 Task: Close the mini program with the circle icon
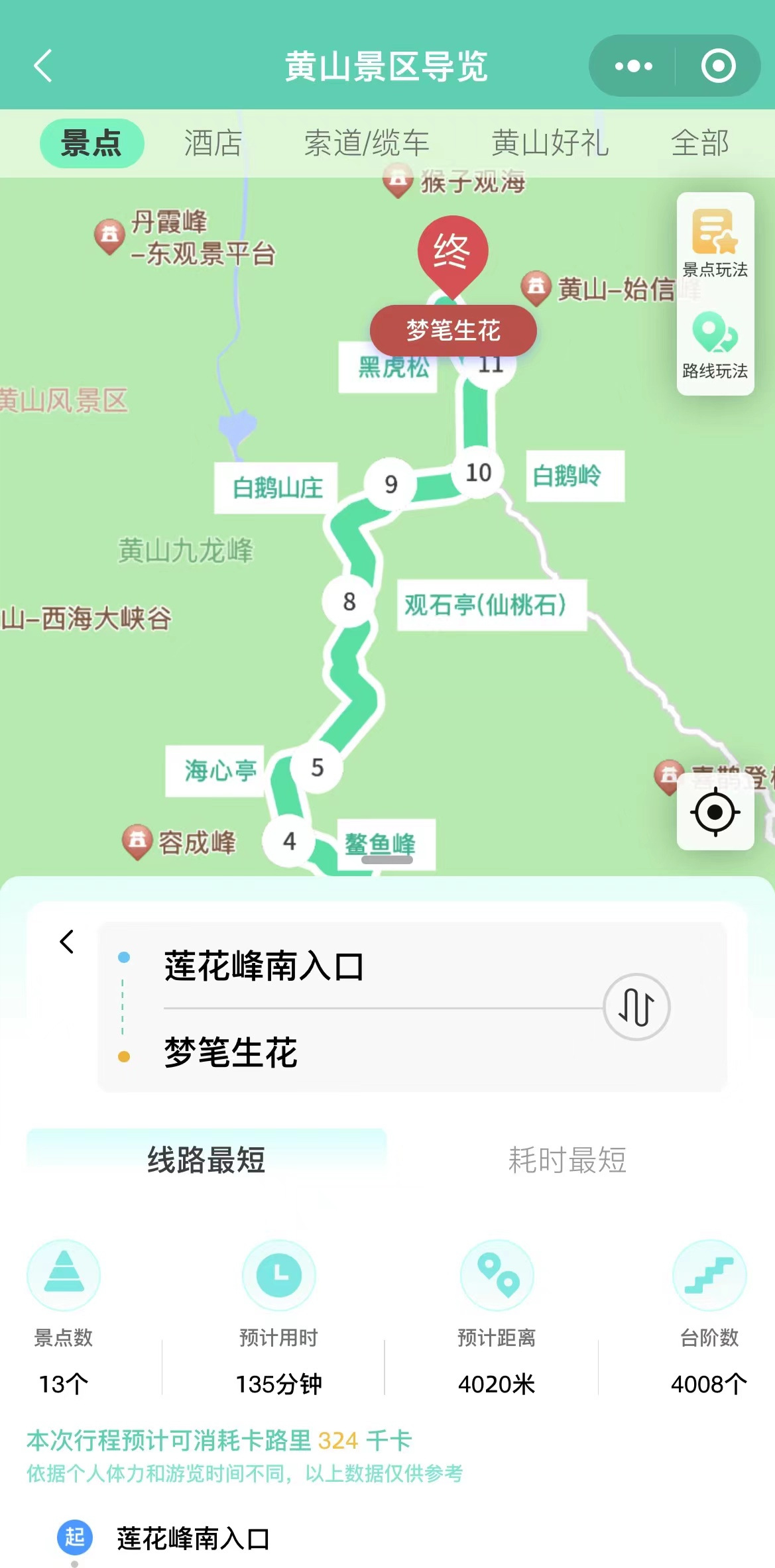(718, 66)
